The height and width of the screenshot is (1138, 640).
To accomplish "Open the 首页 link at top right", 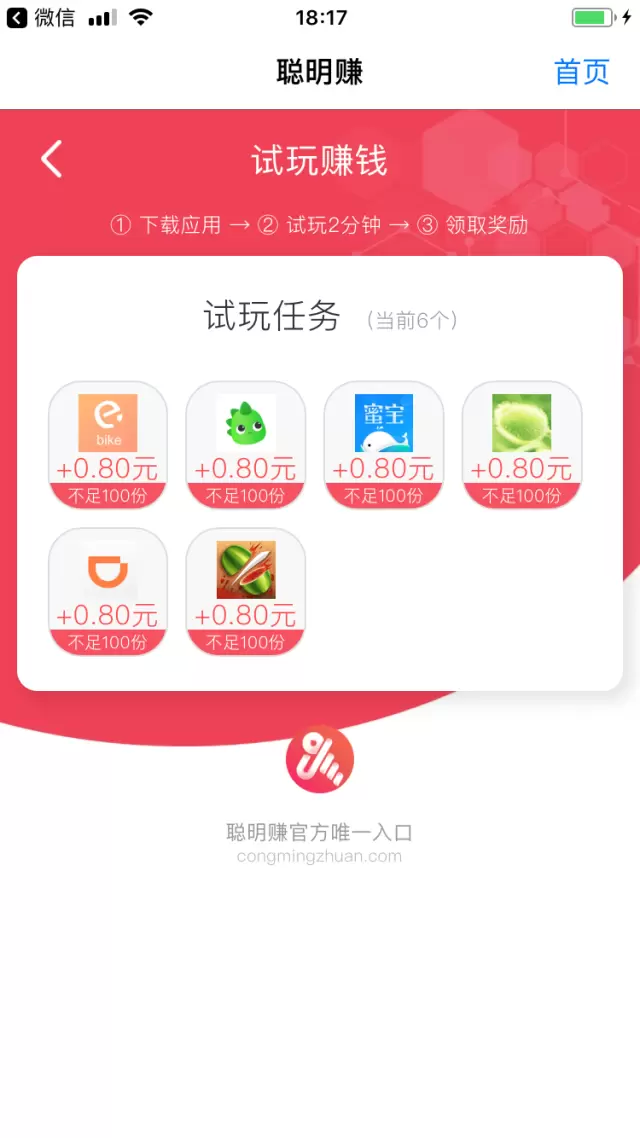I will point(582,72).
